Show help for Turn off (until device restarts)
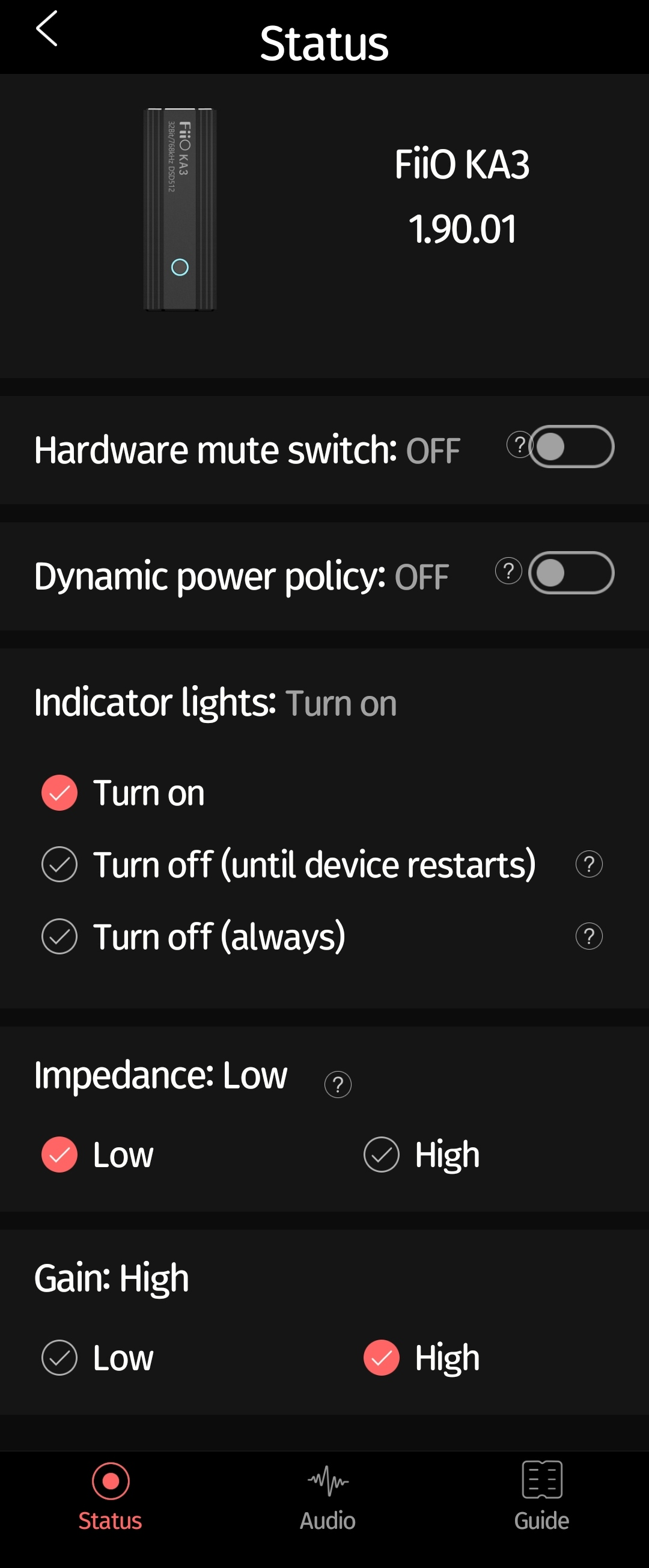 point(589,864)
